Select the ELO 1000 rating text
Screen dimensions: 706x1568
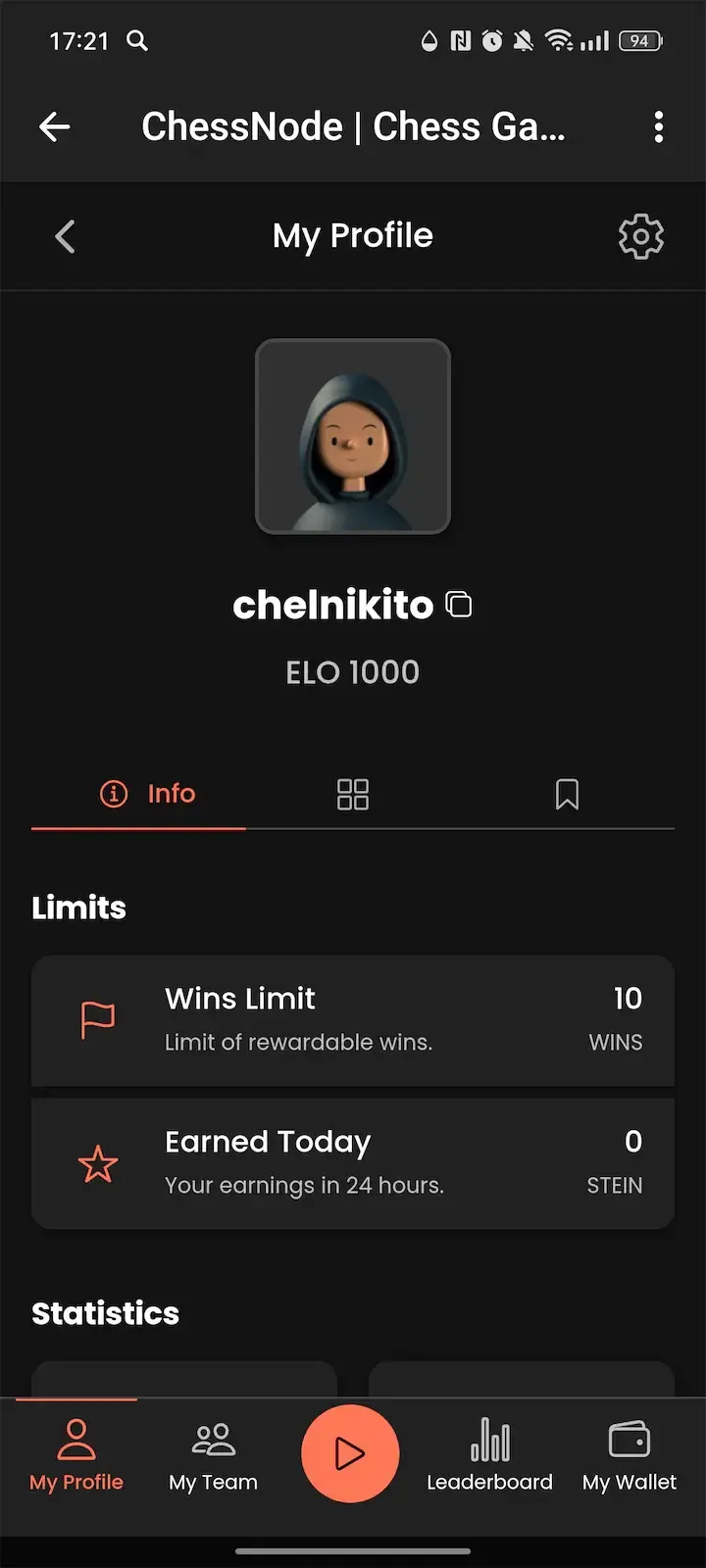point(352,671)
